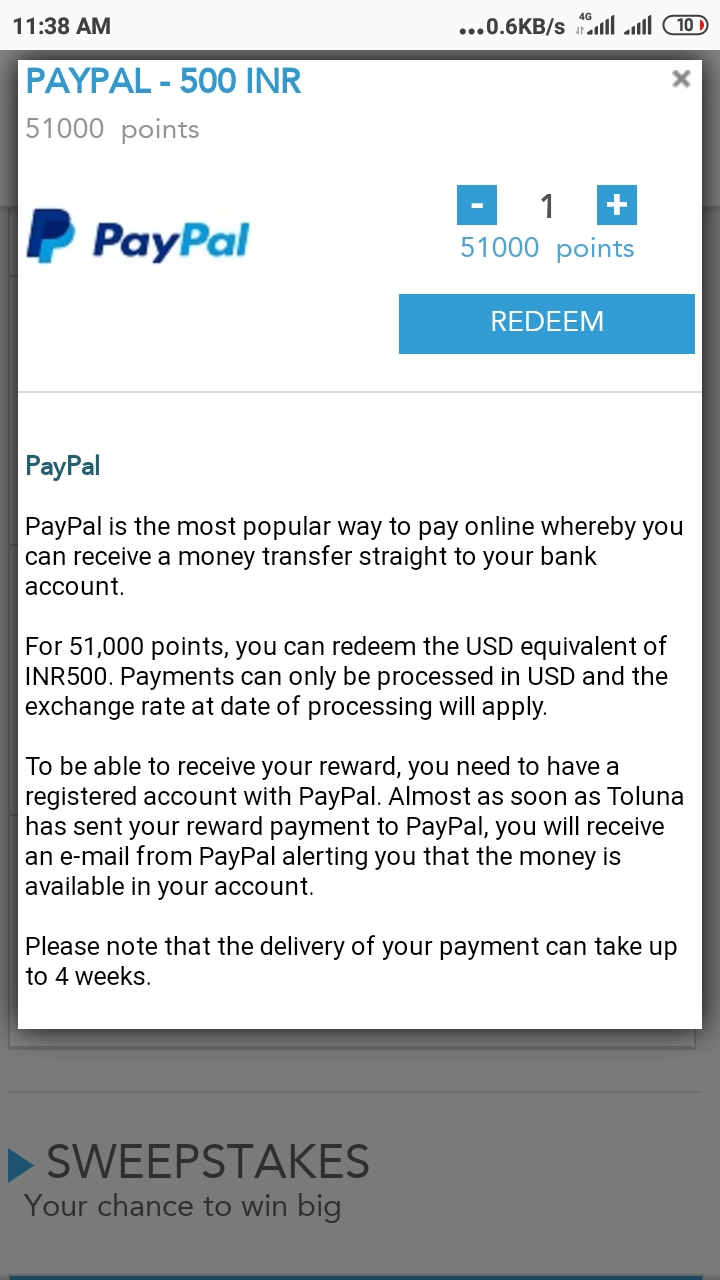Increase quantity with the plus button
Screen dimensions: 720x1280
pyautogui.click(x=616, y=205)
